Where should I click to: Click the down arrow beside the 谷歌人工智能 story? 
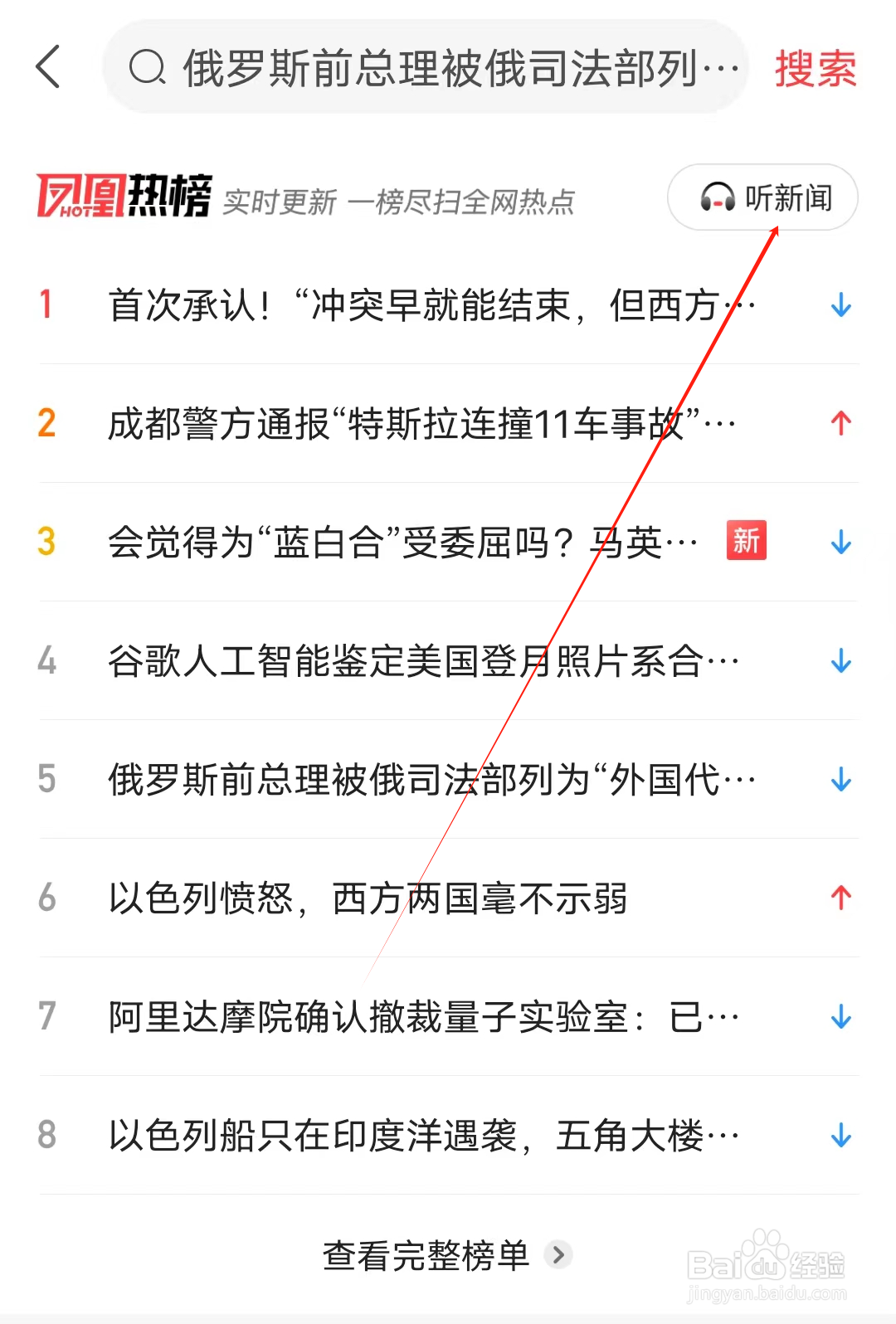click(x=840, y=661)
